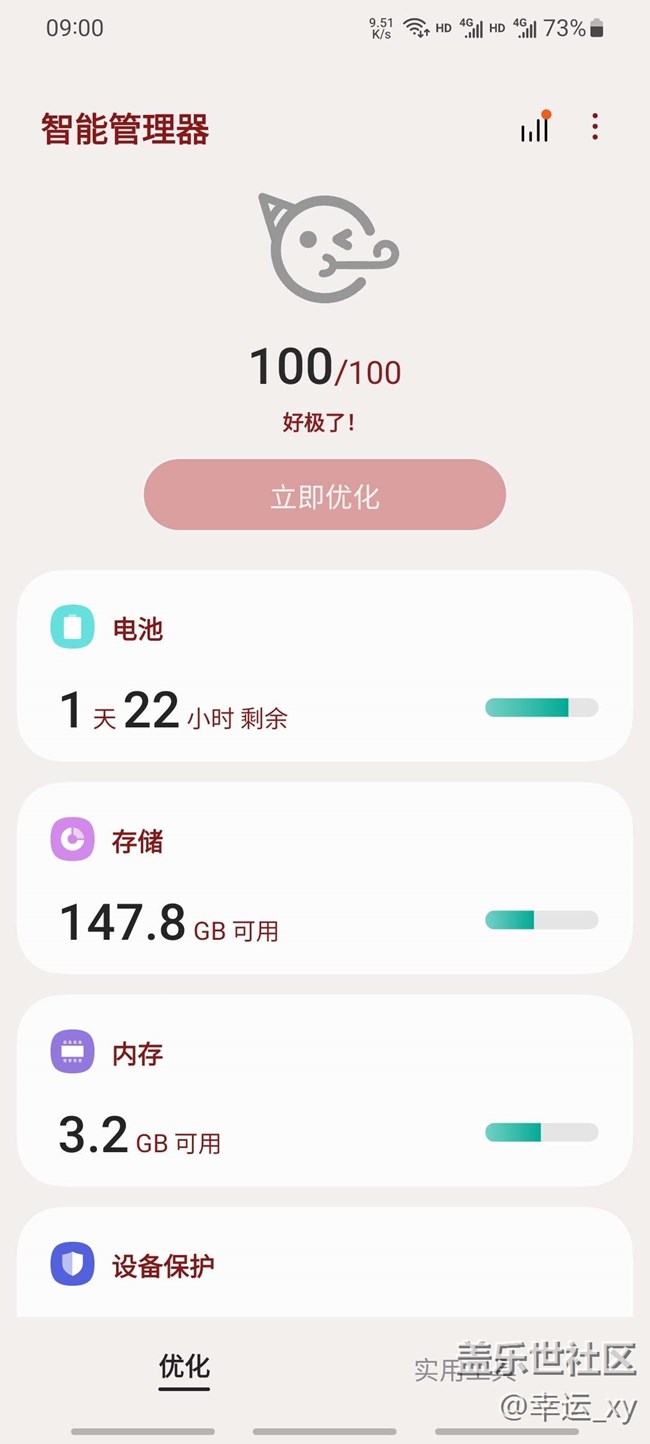Image resolution: width=650 pixels, height=1444 pixels.
Task: Open the signal bars usage icon
Action: (535, 128)
